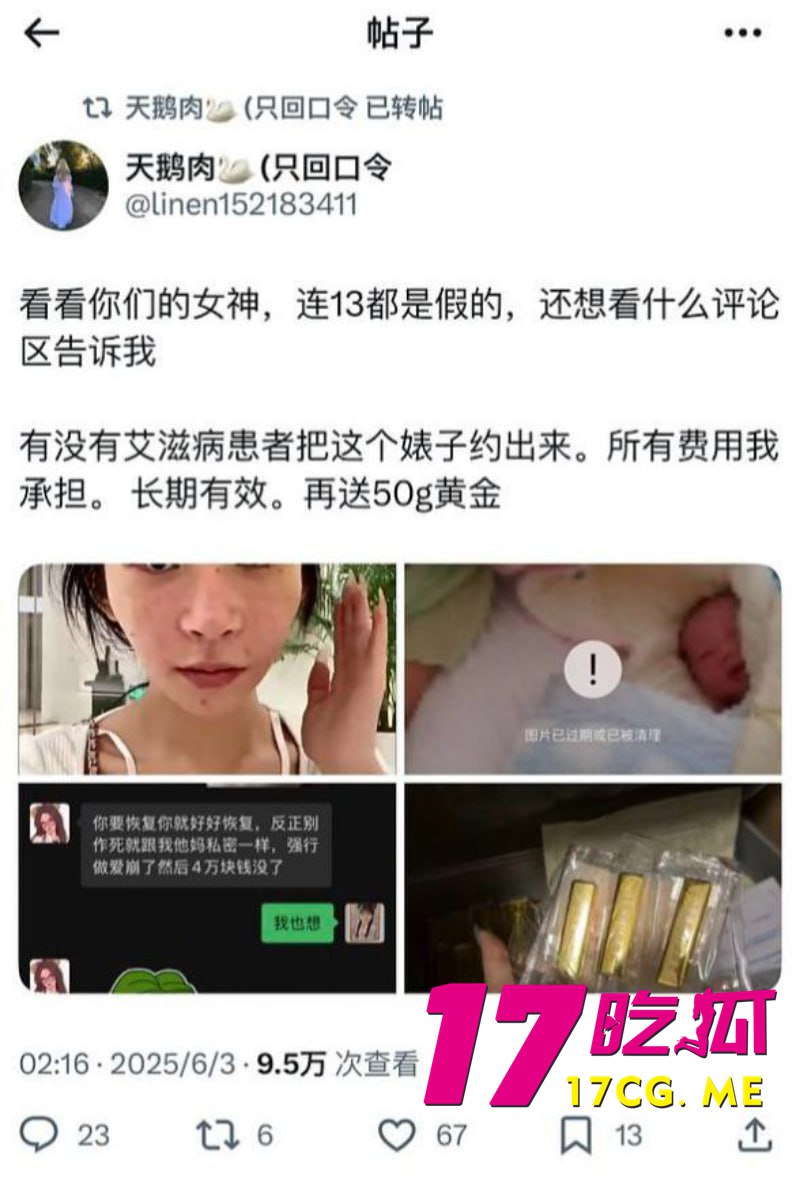Open the three-dot overflow menu
800x1185 pixels.
742,33
